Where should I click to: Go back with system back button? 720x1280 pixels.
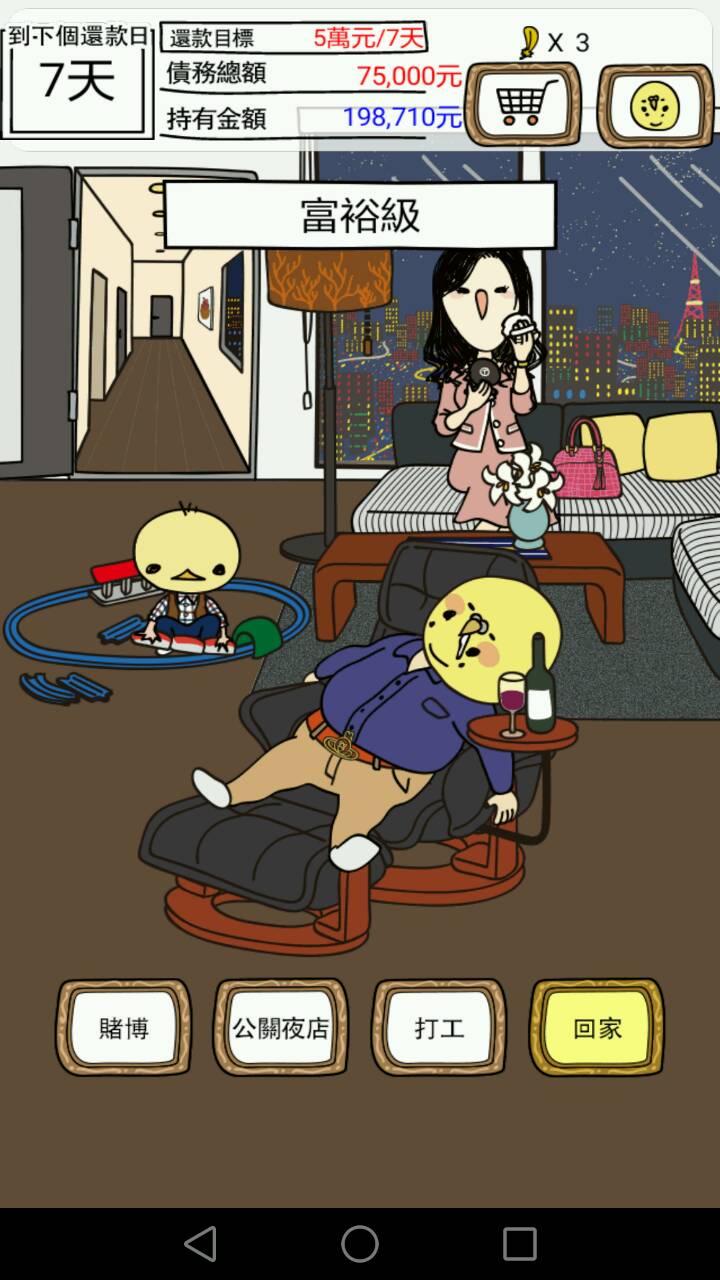tap(201, 1244)
